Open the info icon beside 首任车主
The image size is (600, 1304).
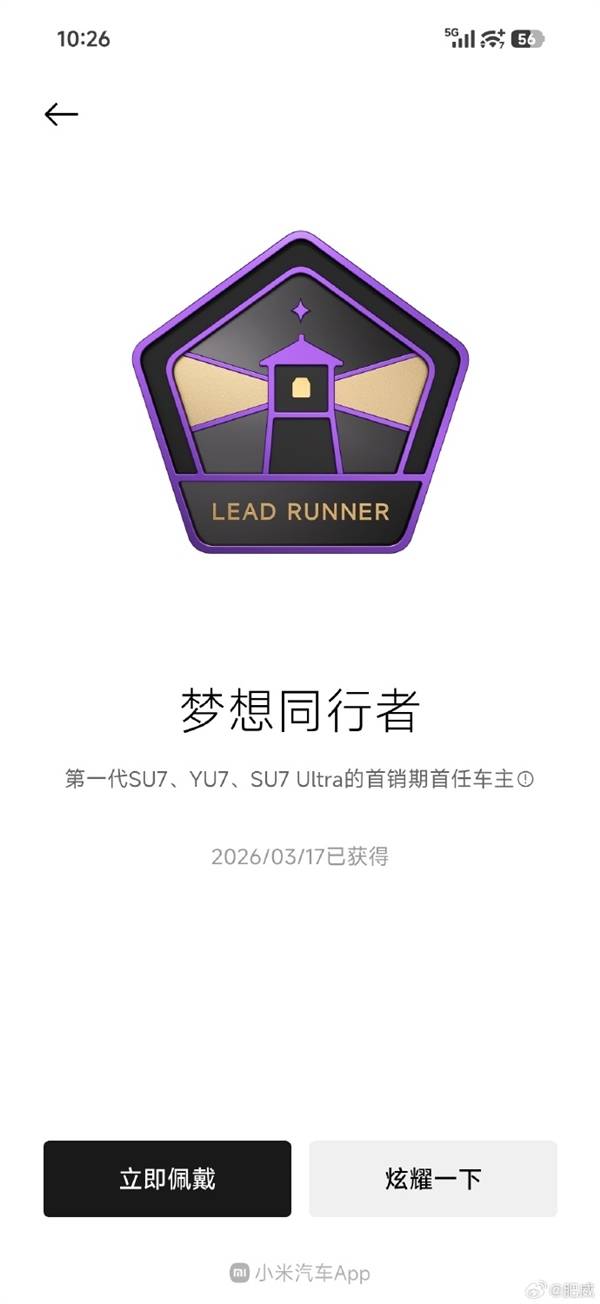coord(526,780)
